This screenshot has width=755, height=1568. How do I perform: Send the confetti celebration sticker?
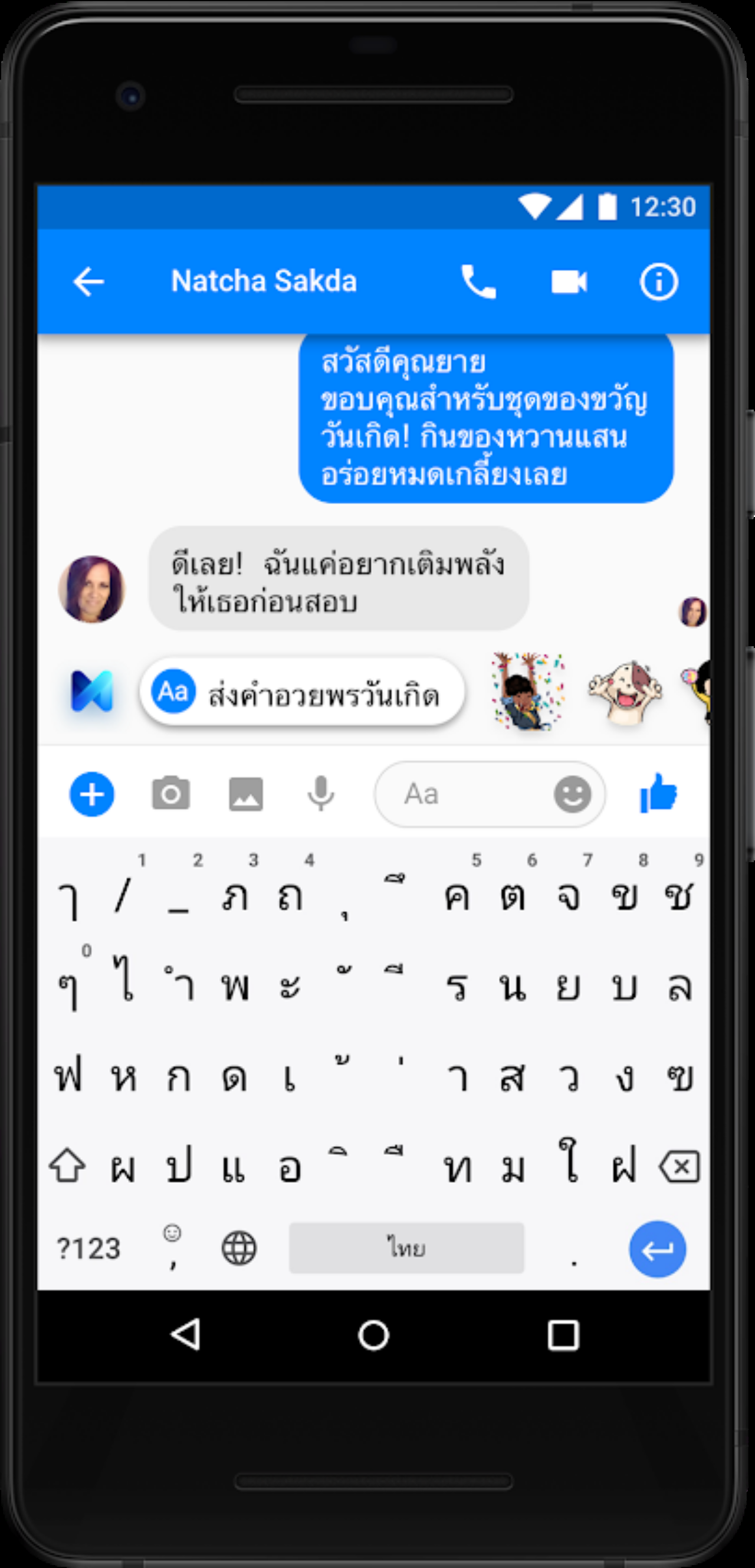point(528,692)
